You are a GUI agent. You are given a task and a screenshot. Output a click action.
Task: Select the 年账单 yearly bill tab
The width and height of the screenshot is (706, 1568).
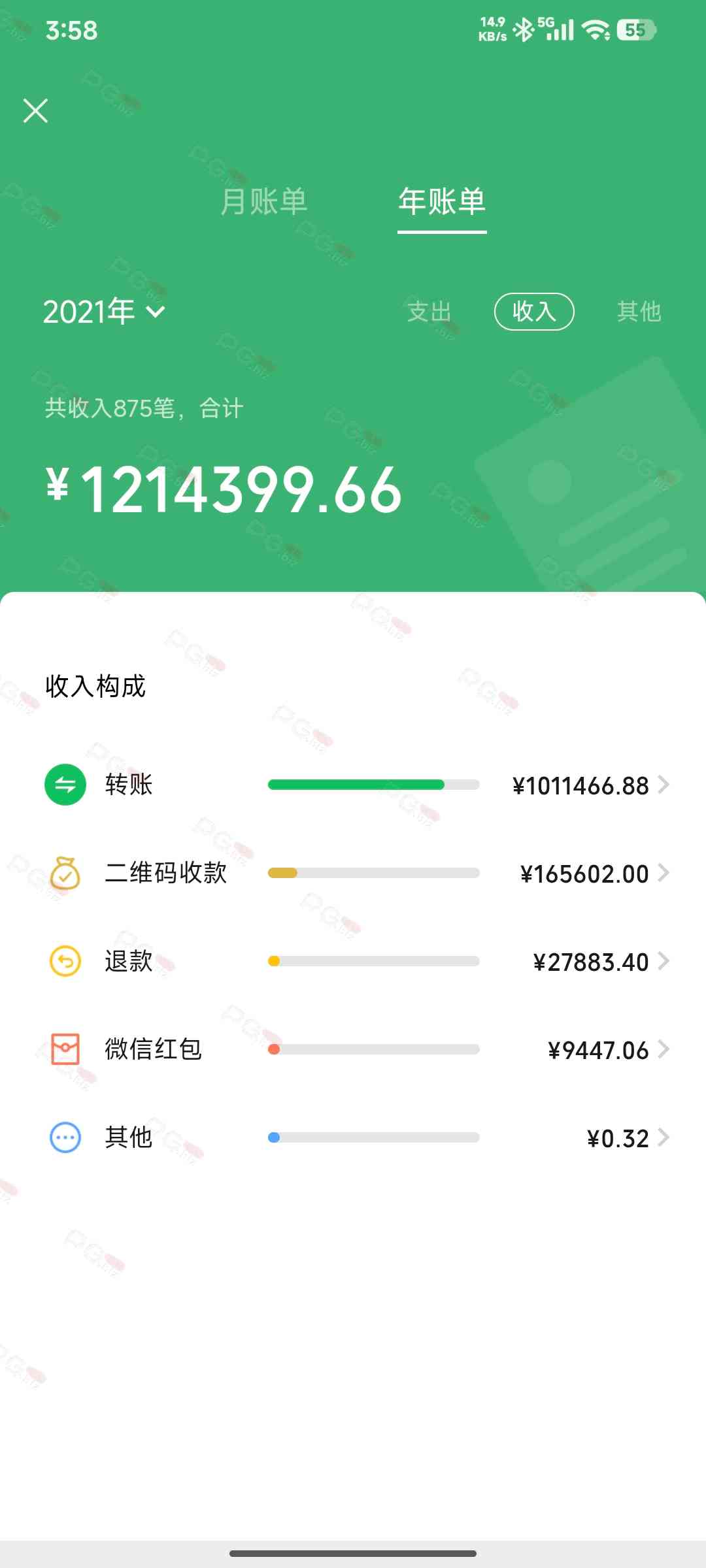(442, 201)
